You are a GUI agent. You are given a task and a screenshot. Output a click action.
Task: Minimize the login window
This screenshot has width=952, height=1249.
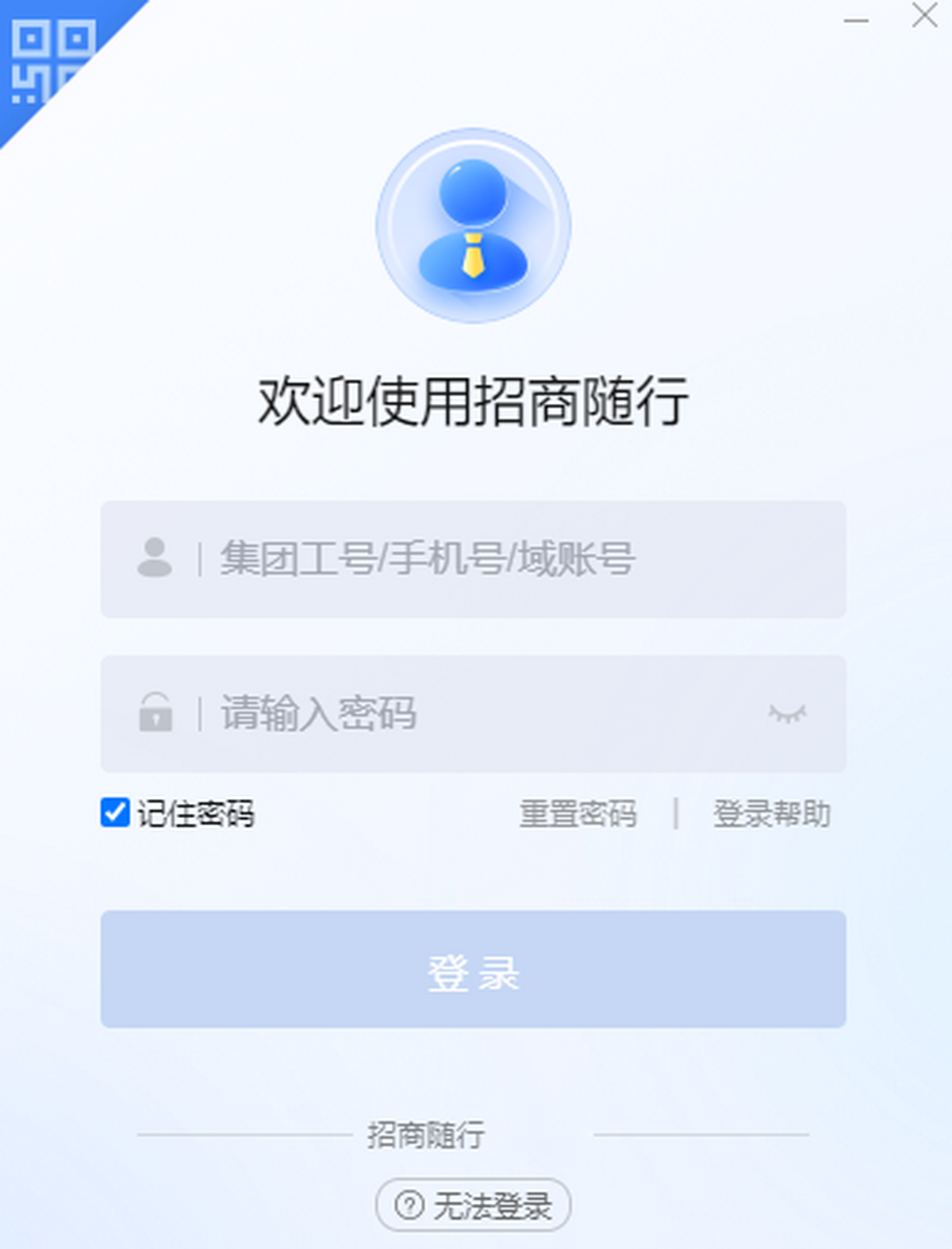point(856,19)
